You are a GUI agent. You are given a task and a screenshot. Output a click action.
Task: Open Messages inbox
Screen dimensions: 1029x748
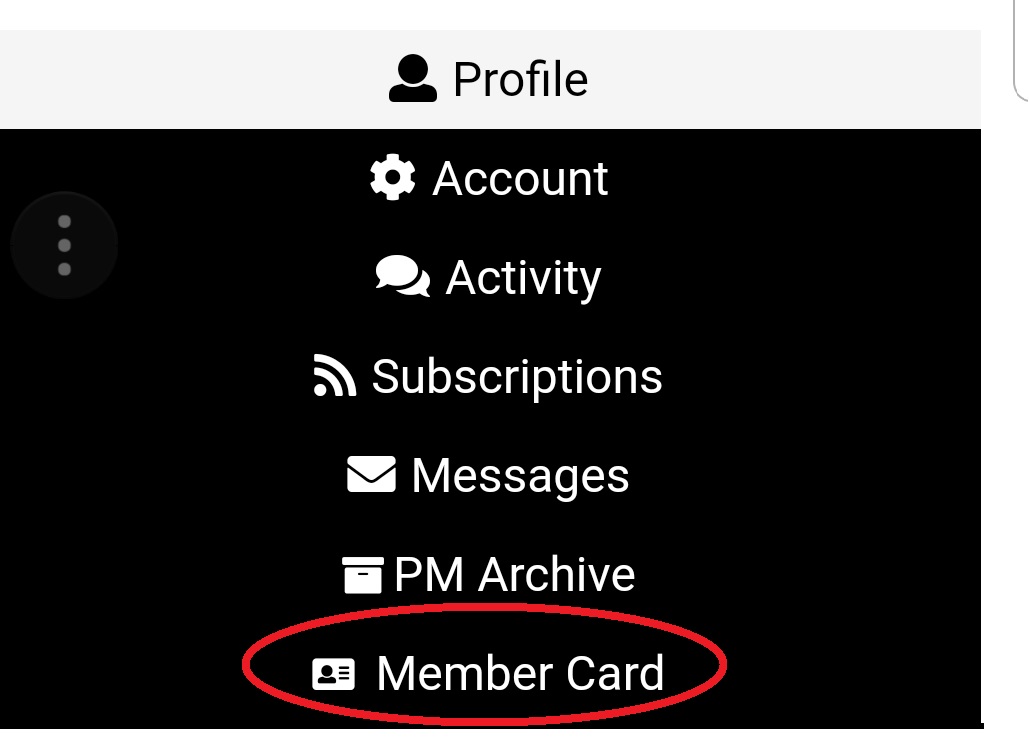(489, 476)
